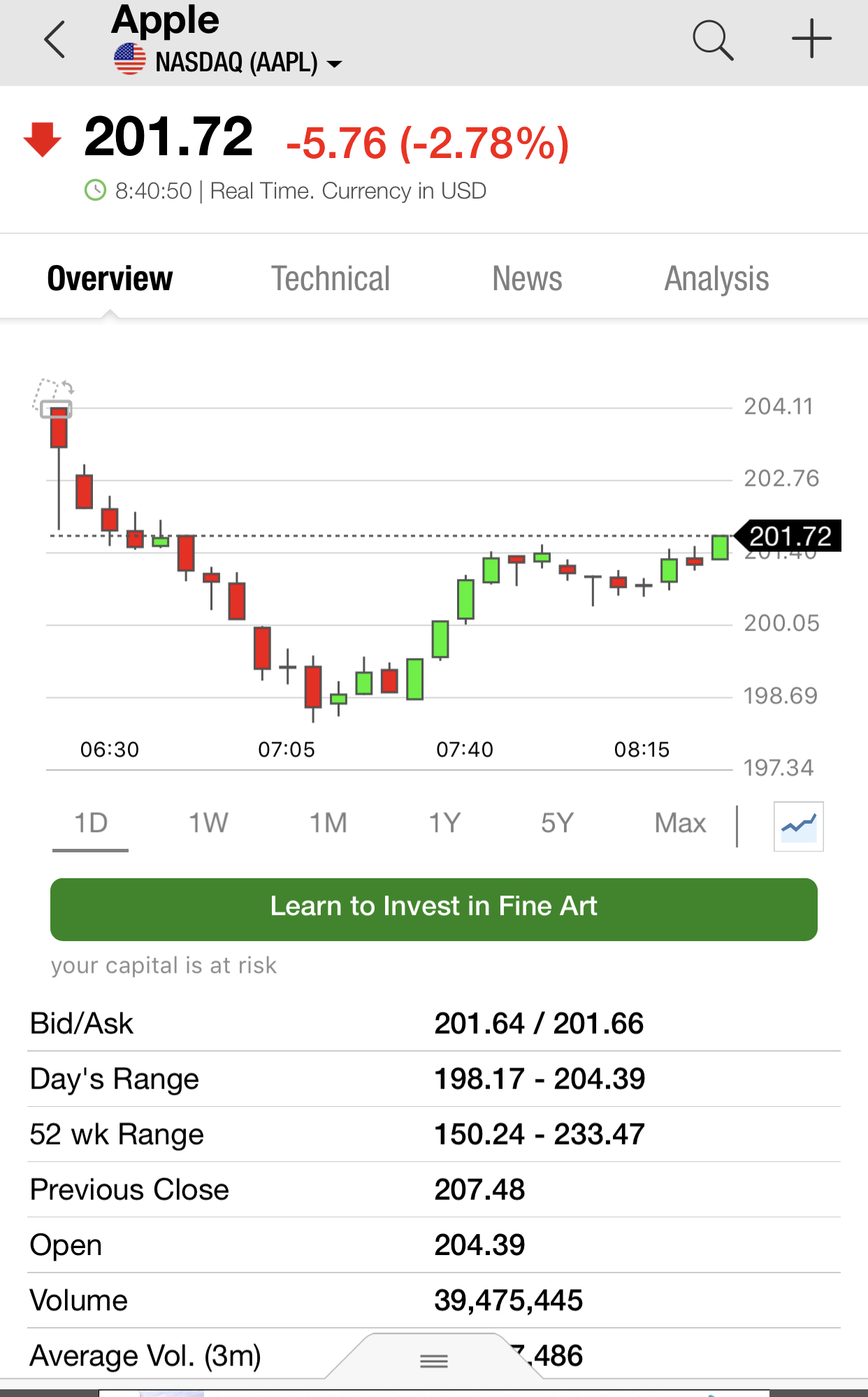Go back using the top-left arrow
The height and width of the screenshot is (1397, 868).
[x=55, y=40]
